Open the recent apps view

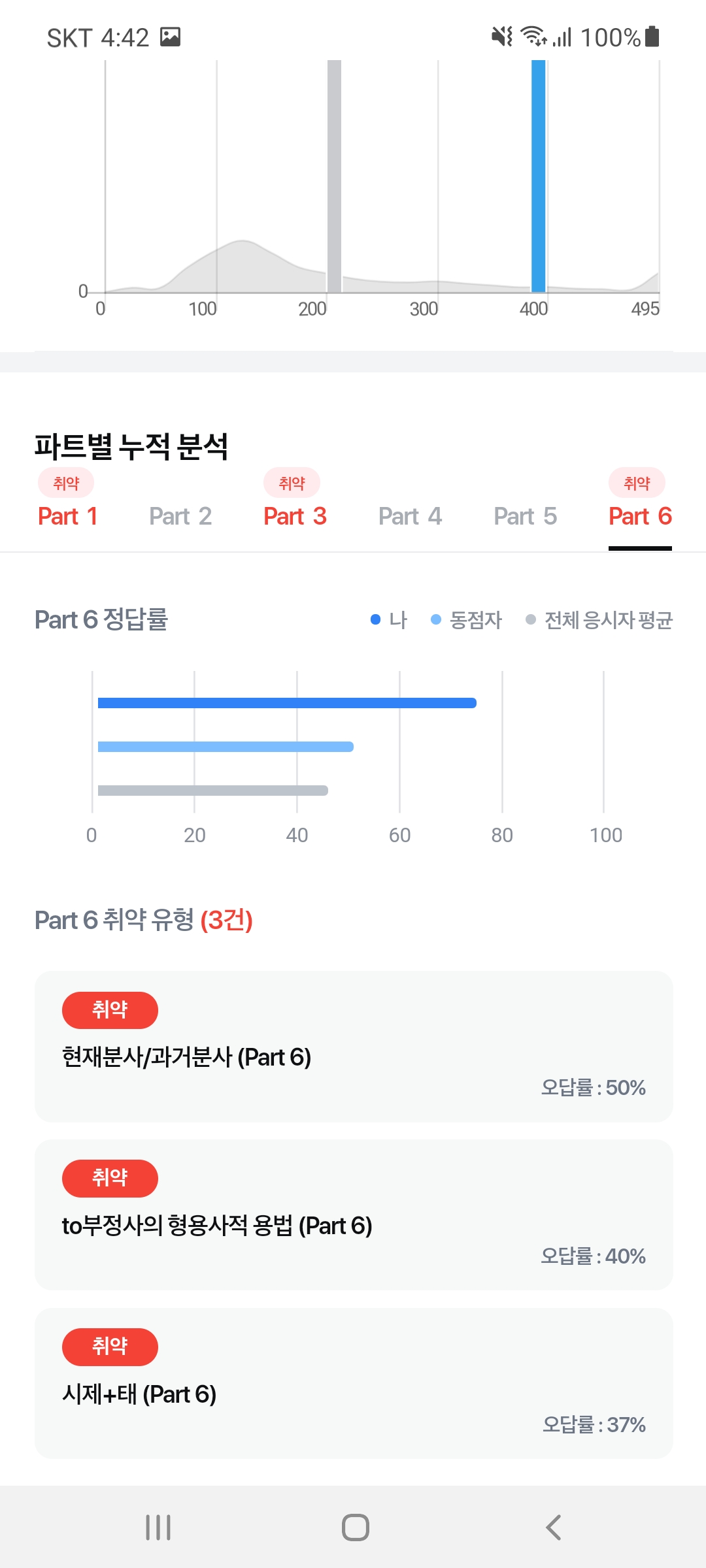(158, 1527)
